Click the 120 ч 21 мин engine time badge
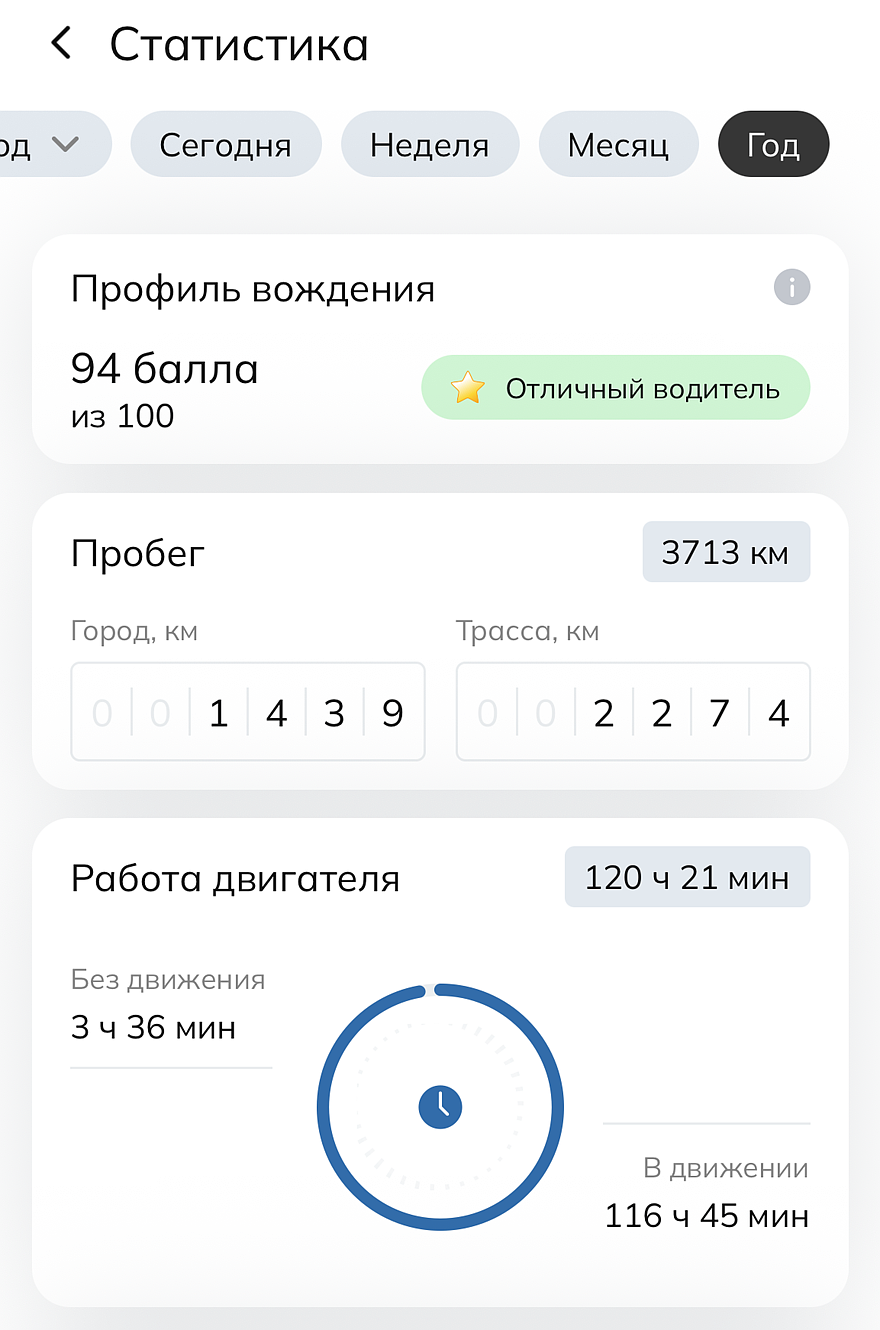 click(687, 877)
